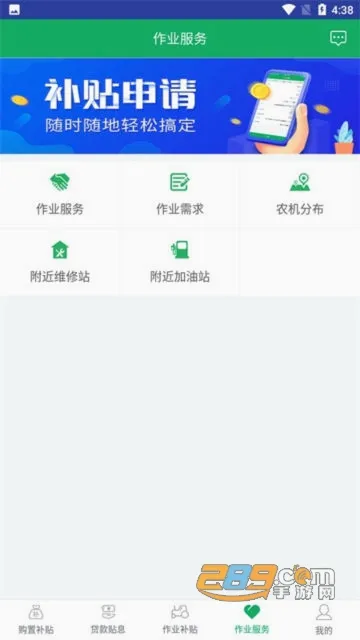The height and width of the screenshot is (640, 360).
Task: Open the 我的 profile tab
Action: pyautogui.click(x=324, y=620)
